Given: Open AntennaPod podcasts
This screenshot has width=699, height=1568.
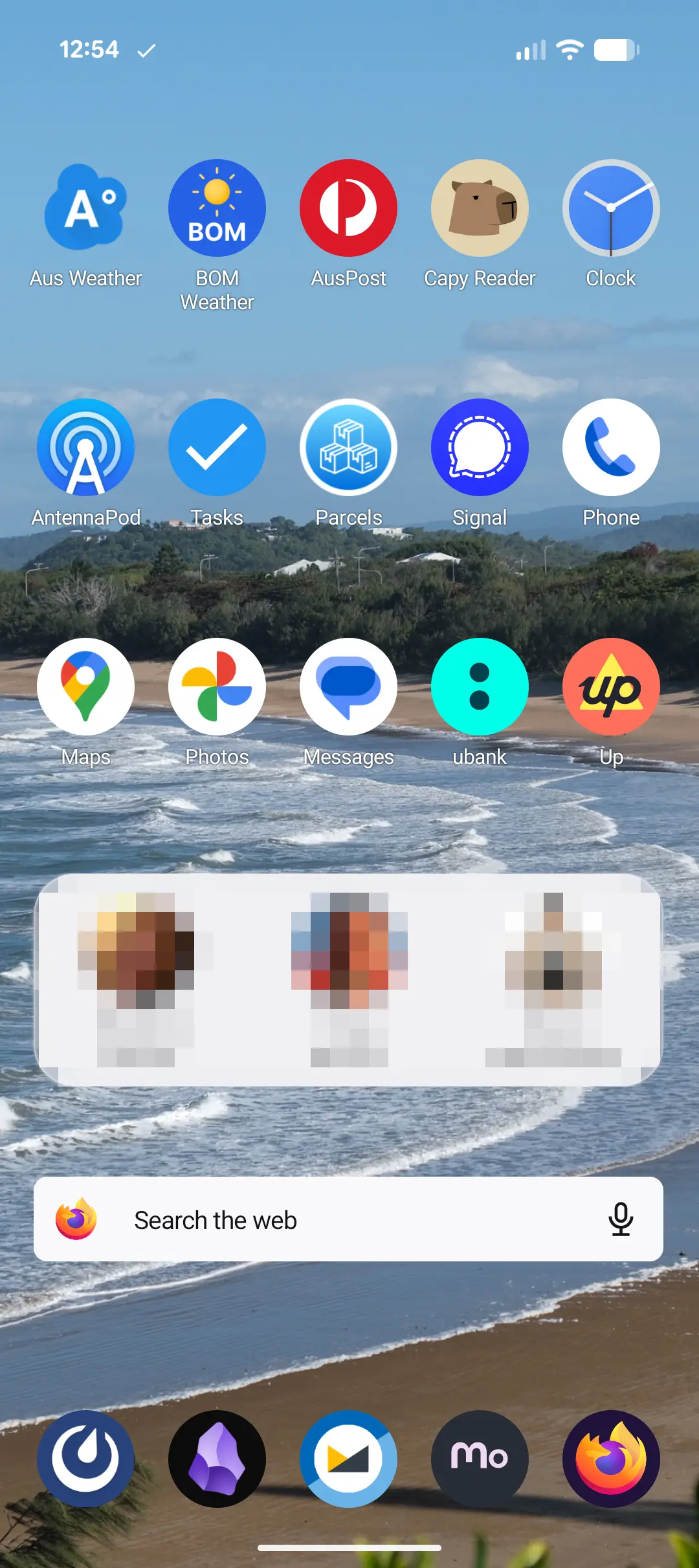Looking at the screenshot, I should [85, 448].
